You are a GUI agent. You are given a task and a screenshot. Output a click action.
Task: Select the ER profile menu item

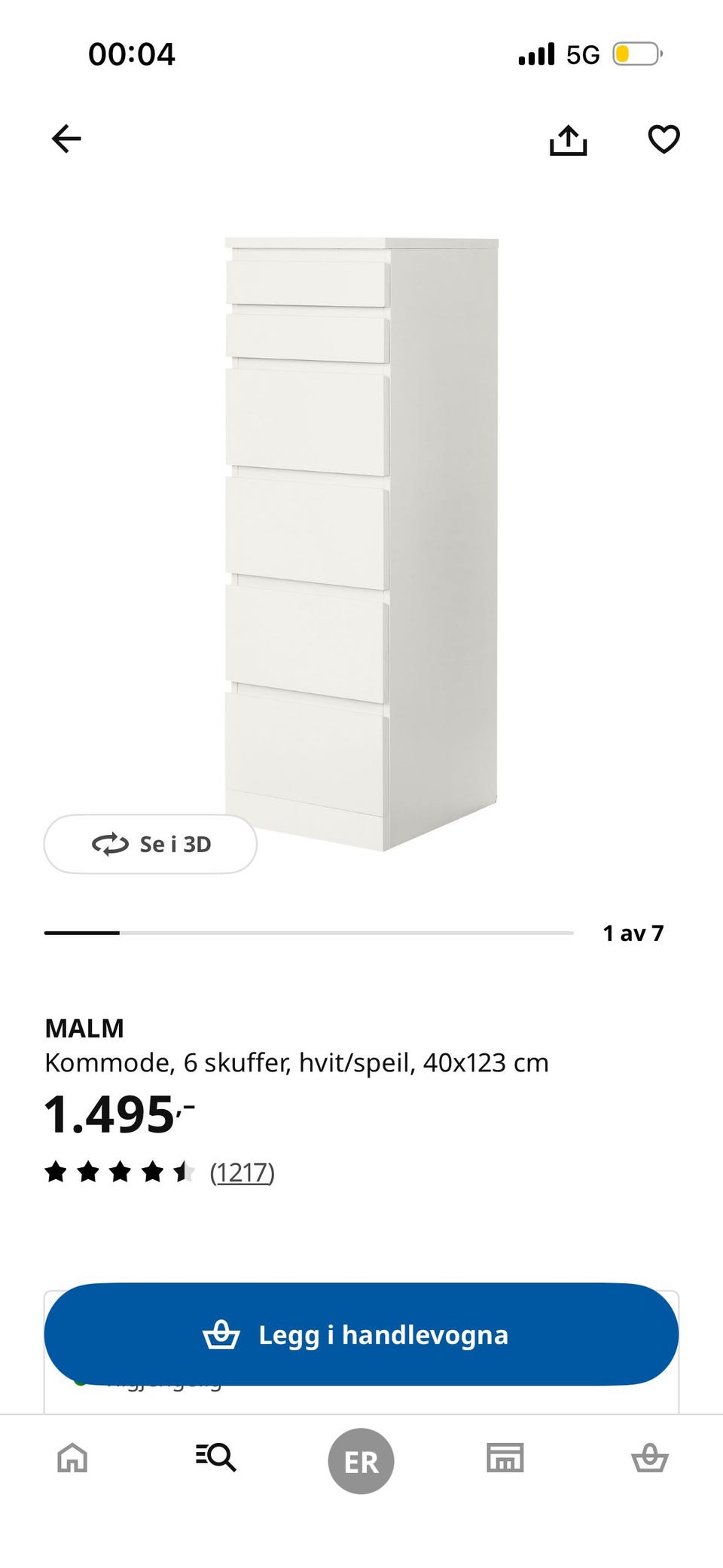pyautogui.click(x=361, y=1459)
